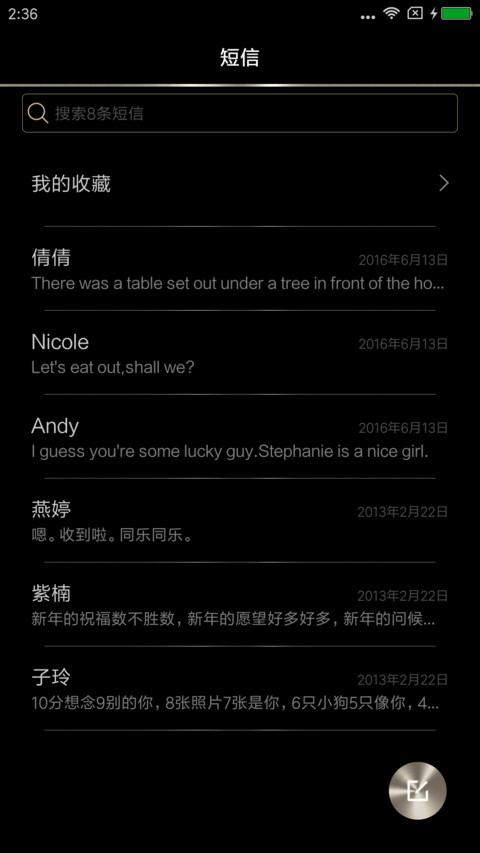Open 我的收藏 favorites row
The width and height of the screenshot is (480, 853).
coord(239,184)
